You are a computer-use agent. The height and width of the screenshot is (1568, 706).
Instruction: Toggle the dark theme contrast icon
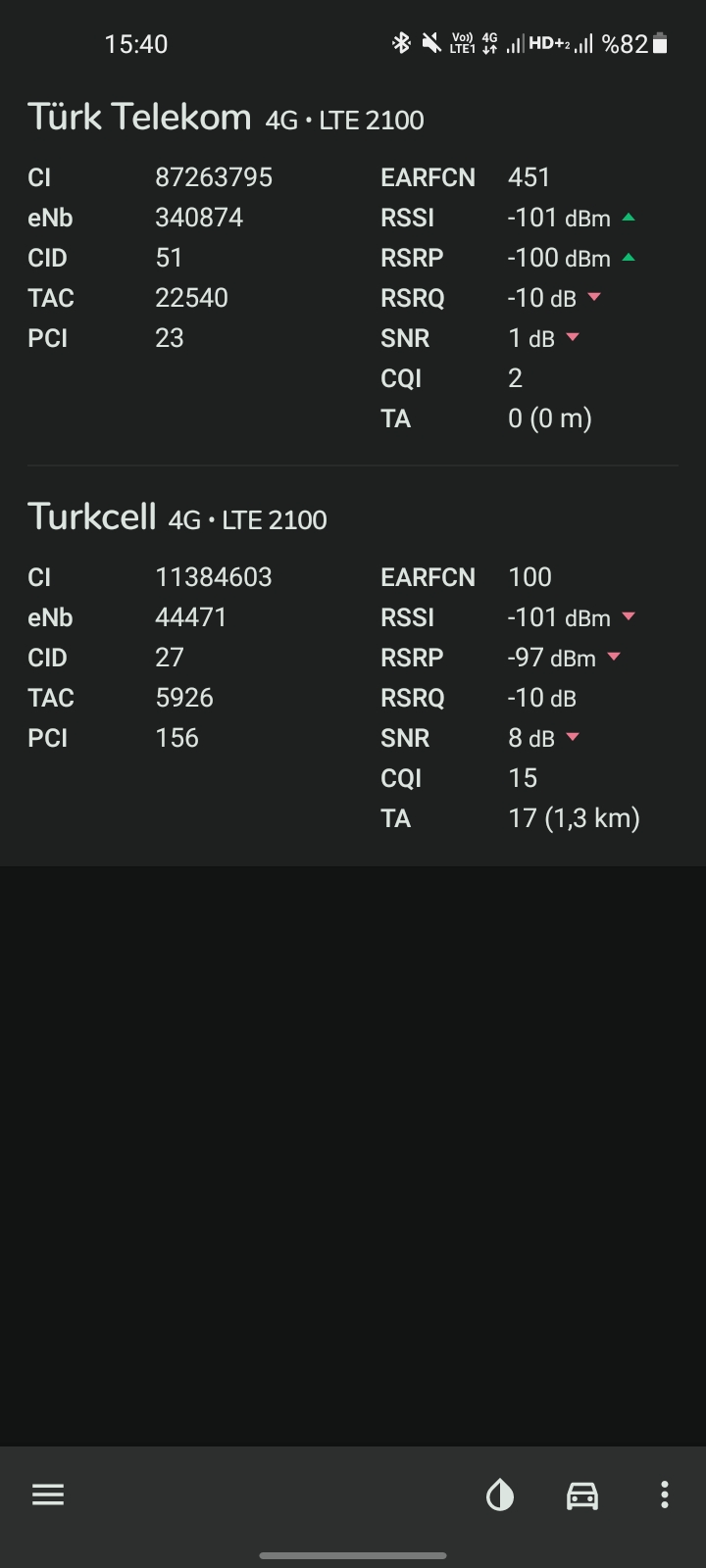(500, 1494)
